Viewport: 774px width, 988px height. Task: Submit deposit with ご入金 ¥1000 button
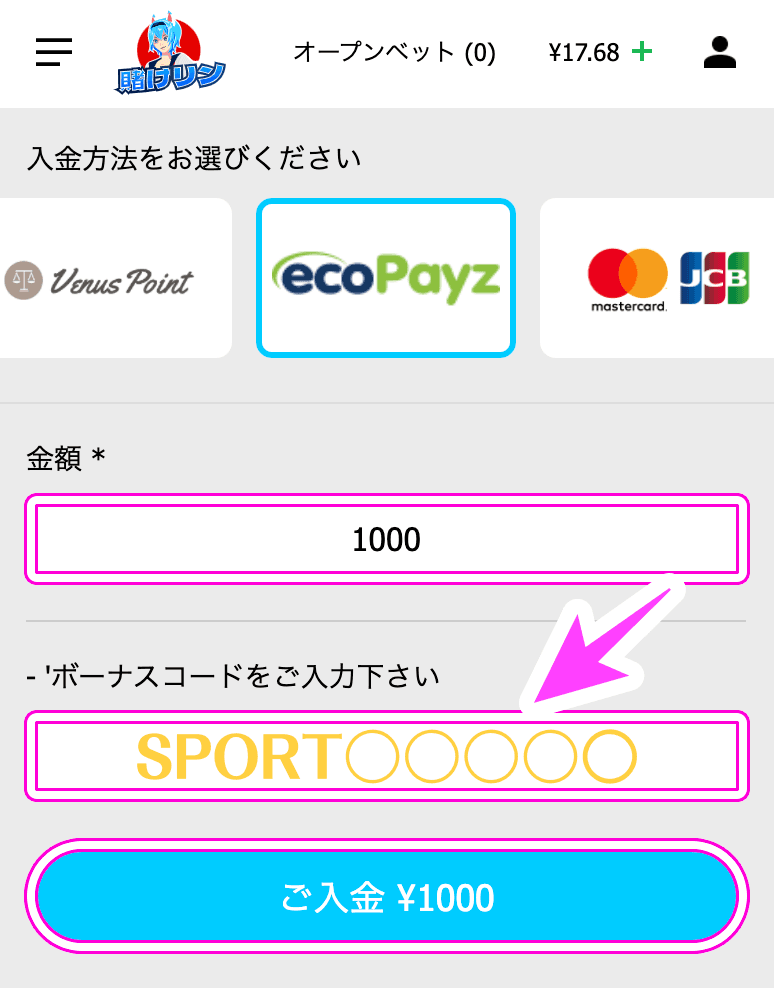click(387, 897)
